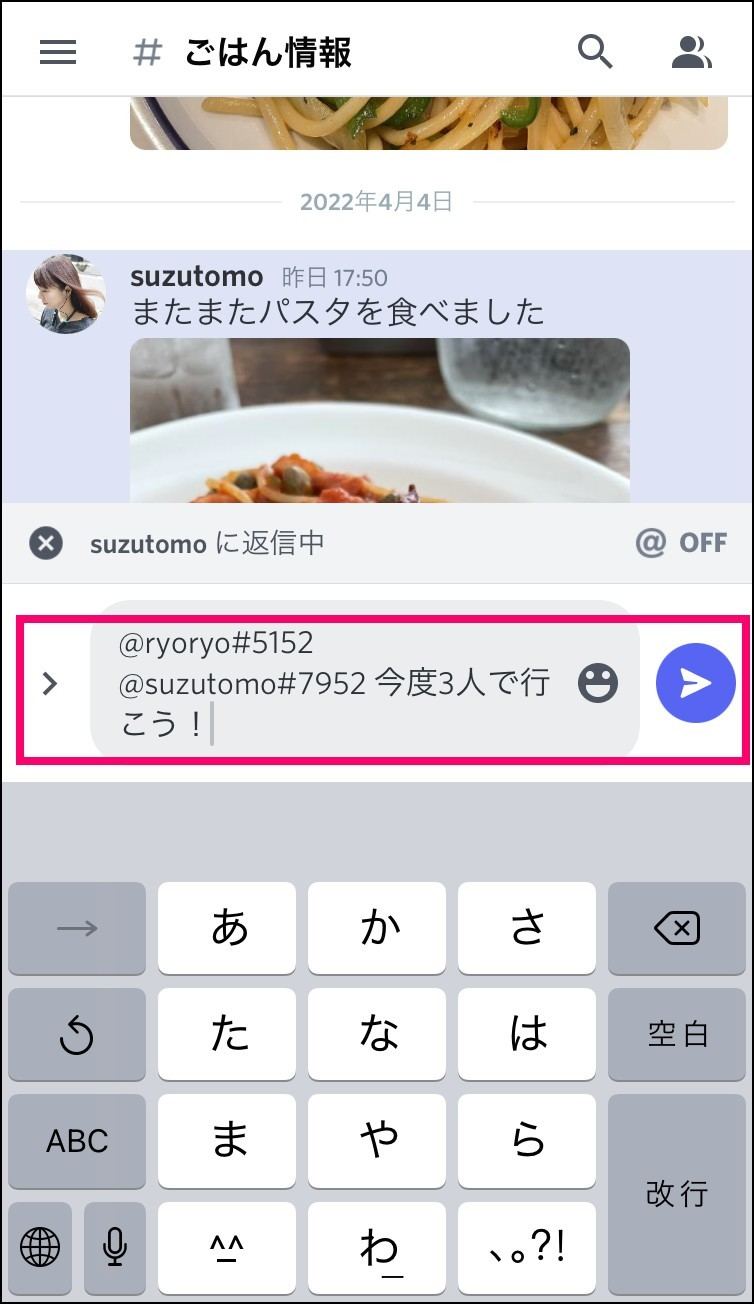Open the hamburger drawer menu
Viewport: 754px width, 1304px height.
[58, 52]
